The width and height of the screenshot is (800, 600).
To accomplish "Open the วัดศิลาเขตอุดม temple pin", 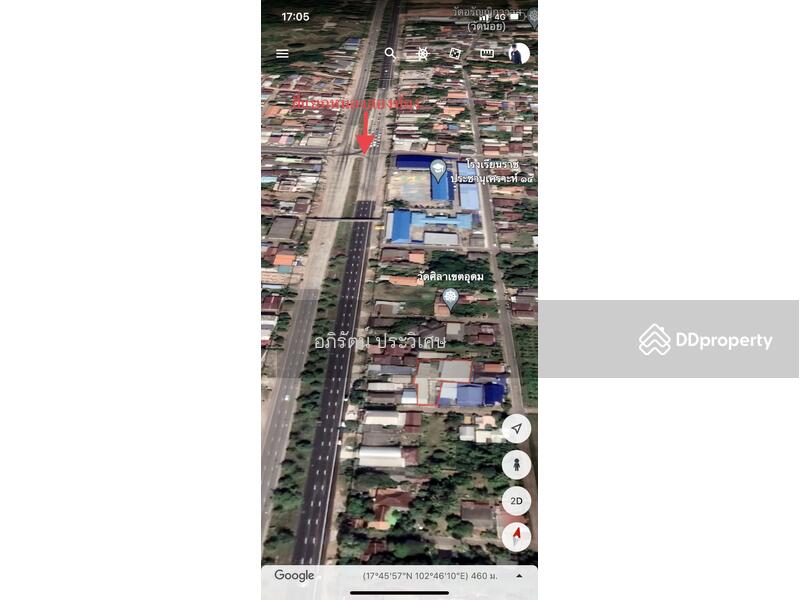I will 451,297.
